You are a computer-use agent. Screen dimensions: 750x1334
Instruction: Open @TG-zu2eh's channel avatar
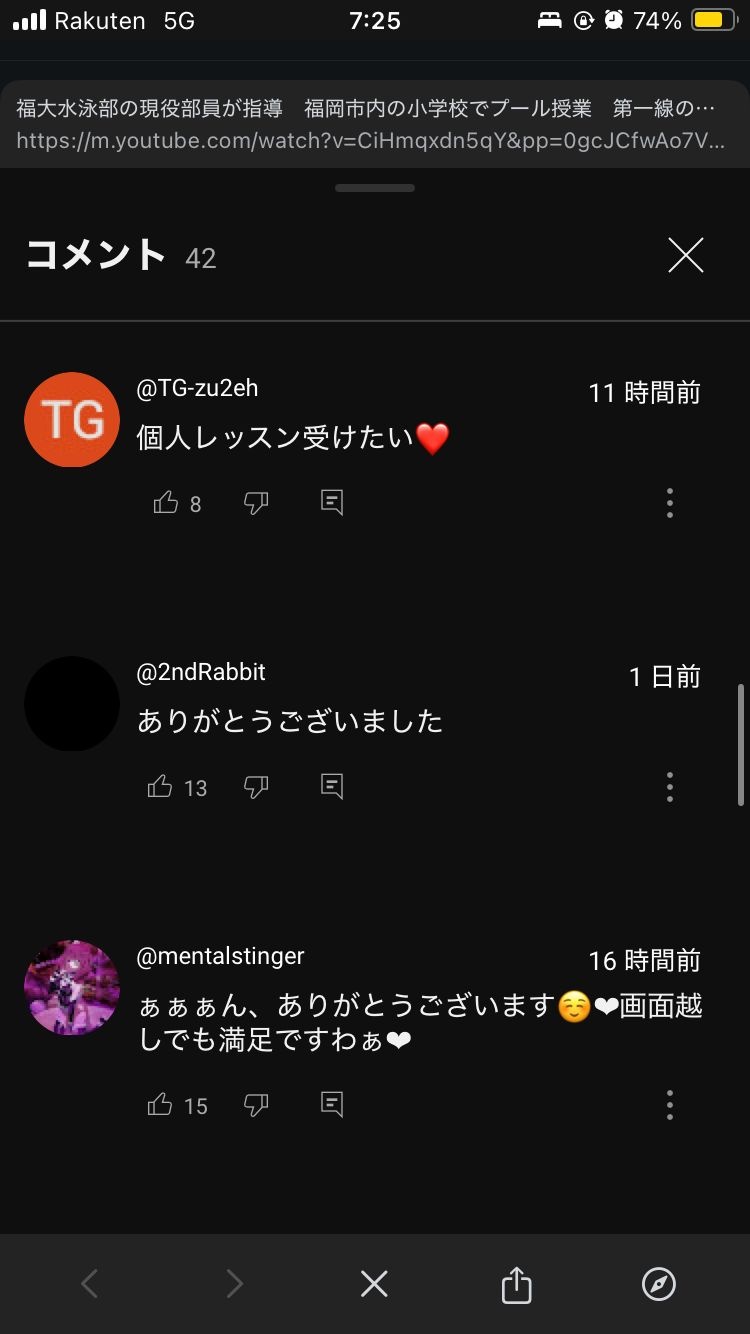click(72, 420)
